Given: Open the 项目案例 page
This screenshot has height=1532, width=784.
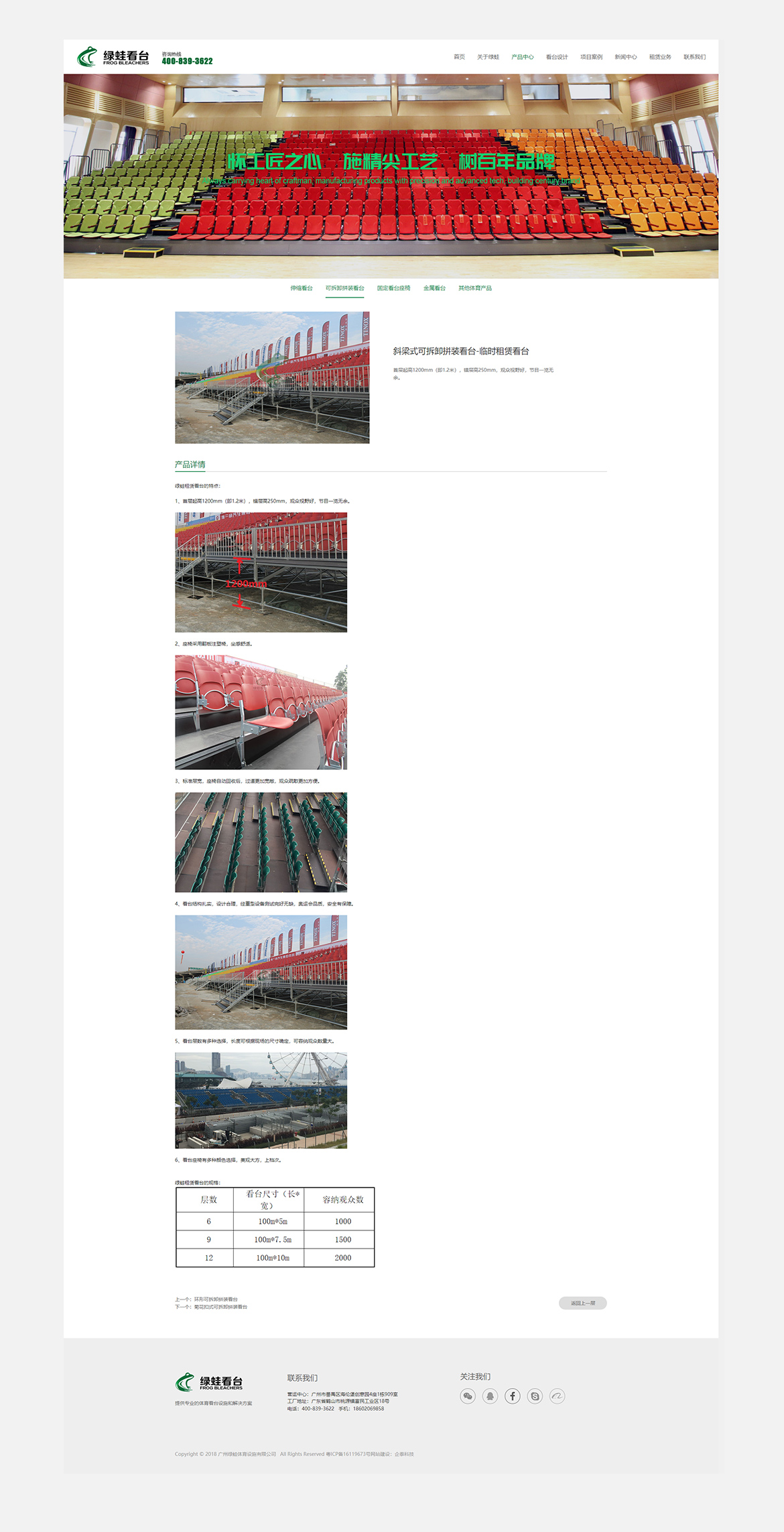Looking at the screenshot, I should pyautogui.click(x=592, y=57).
